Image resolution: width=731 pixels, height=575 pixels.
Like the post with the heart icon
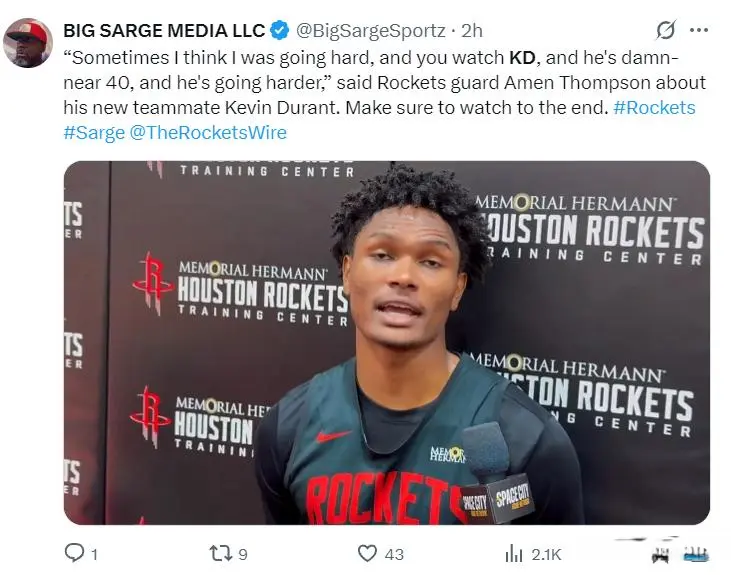368,552
